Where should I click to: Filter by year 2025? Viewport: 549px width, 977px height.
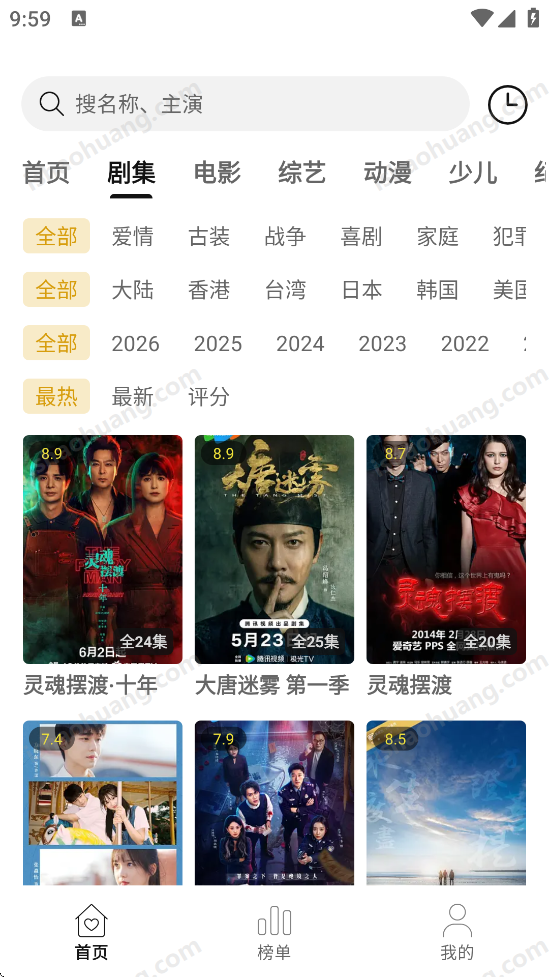pyautogui.click(x=218, y=343)
